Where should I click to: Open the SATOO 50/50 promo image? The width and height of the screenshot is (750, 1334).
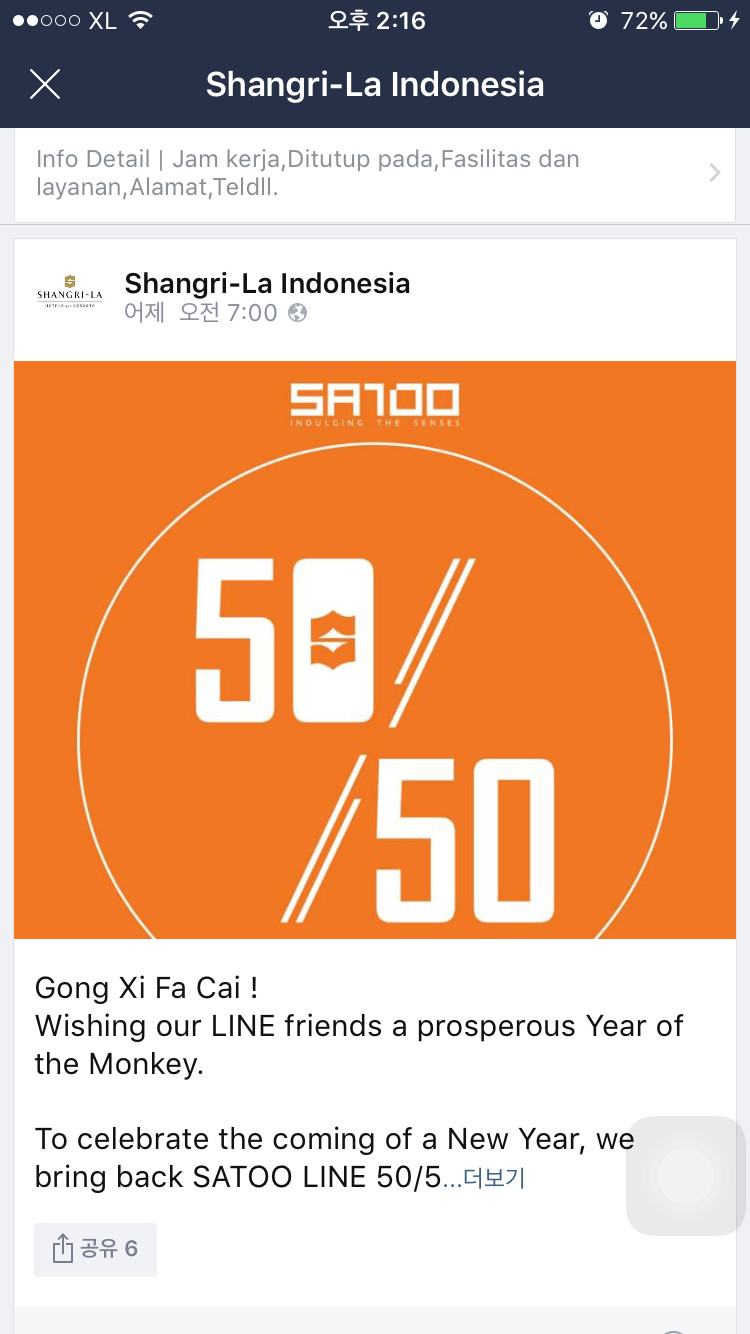click(x=374, y=650)
